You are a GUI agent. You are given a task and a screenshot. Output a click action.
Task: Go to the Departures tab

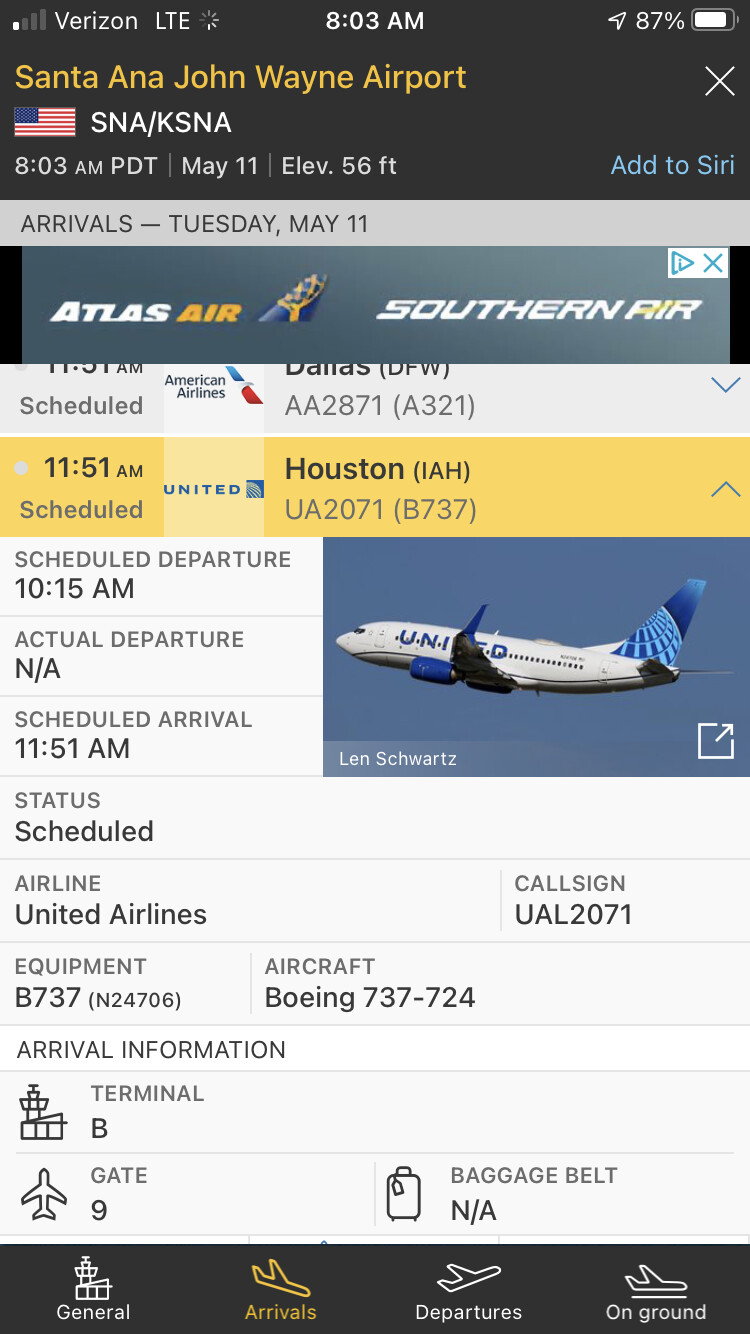click(x=468, y=1290)
